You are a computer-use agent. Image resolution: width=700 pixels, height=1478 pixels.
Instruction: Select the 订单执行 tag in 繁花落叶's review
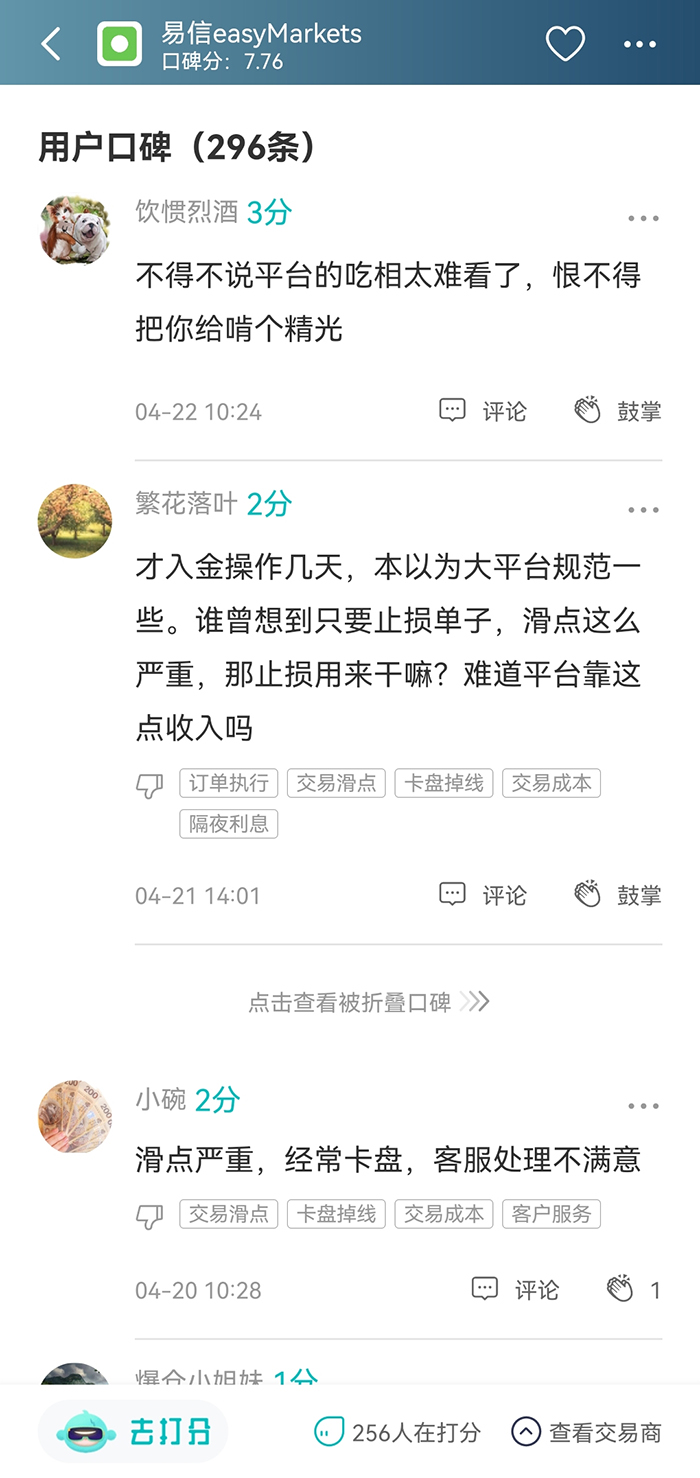coord(229,783)
